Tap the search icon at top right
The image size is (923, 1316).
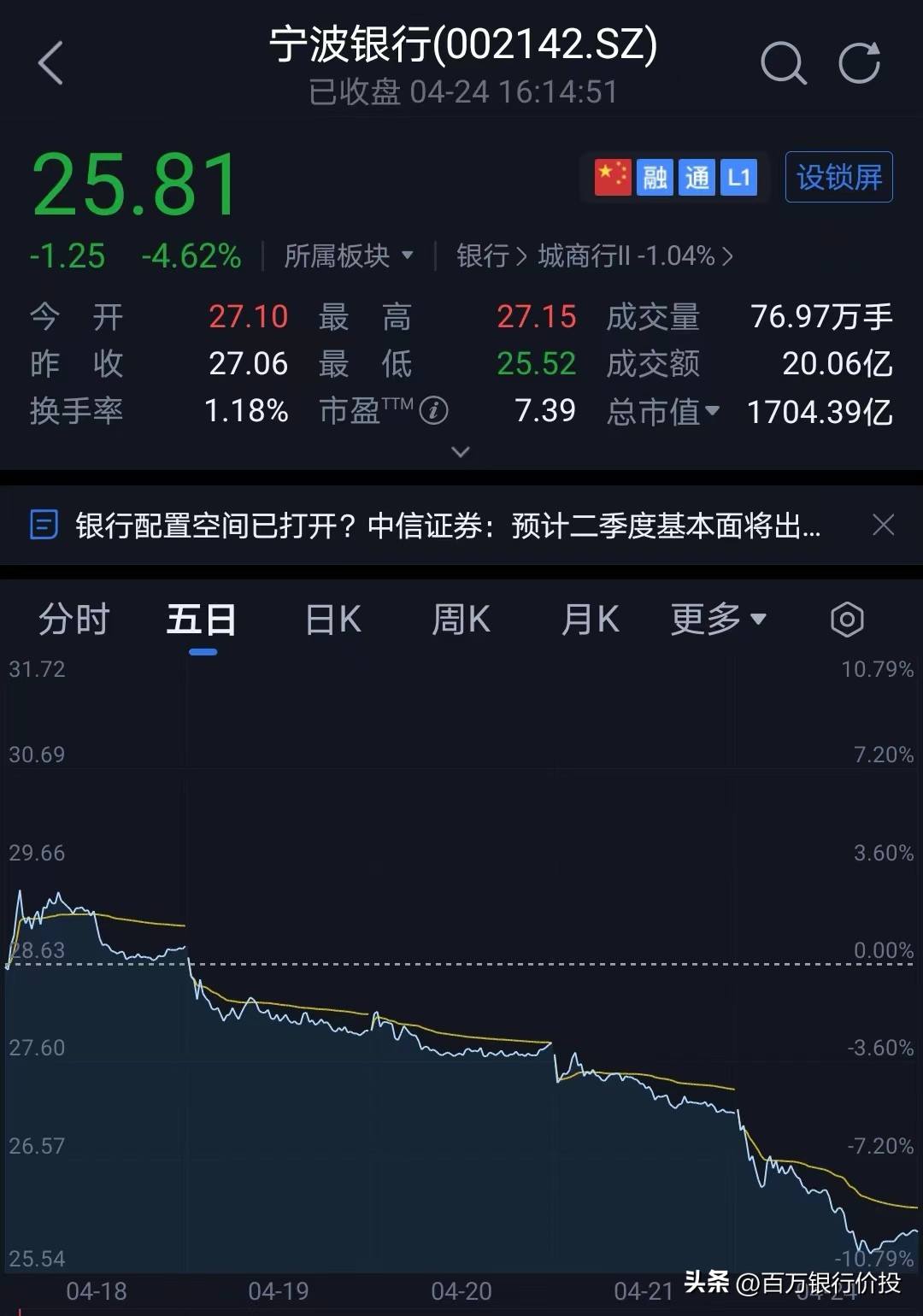pyautogui.click(x=784, y=64)
